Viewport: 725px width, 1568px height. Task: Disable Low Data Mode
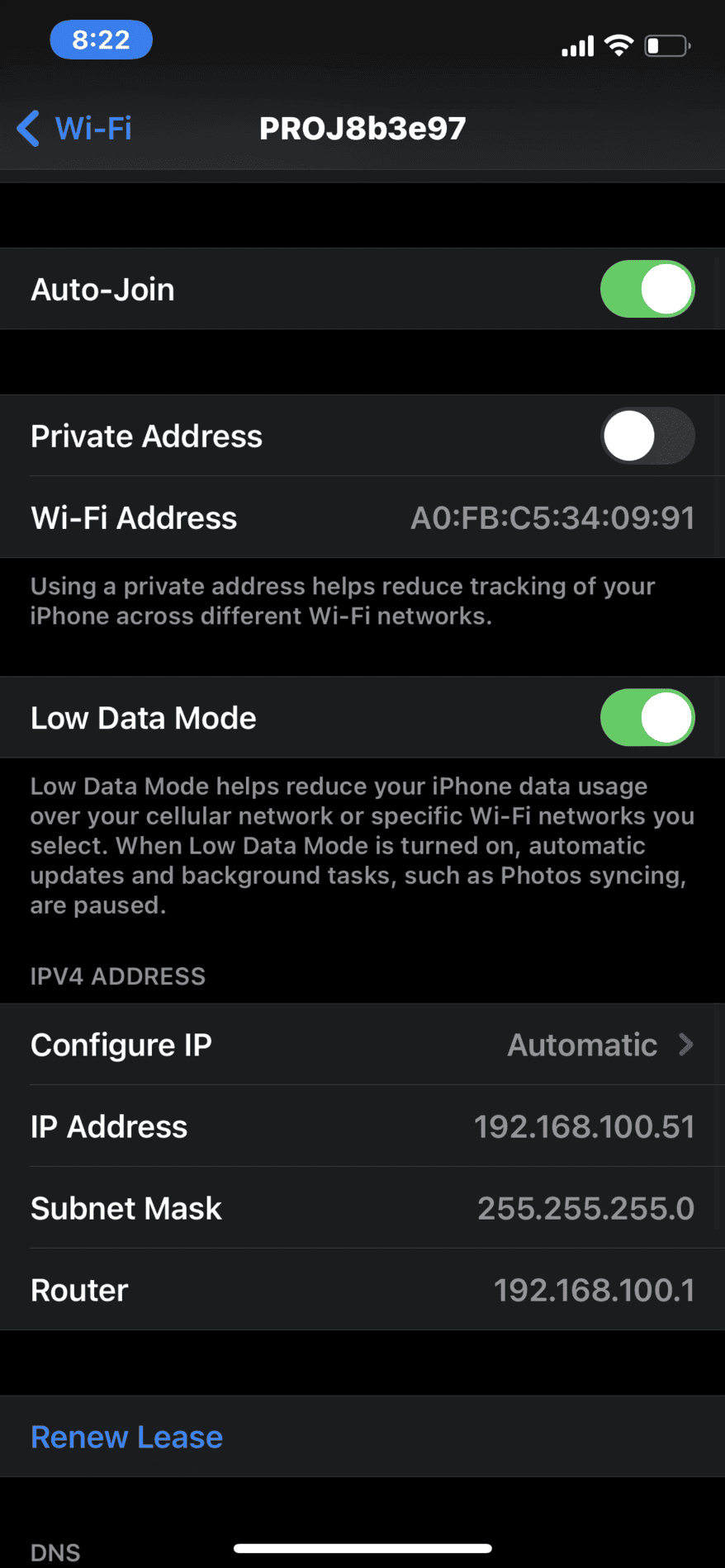[647, 718]
